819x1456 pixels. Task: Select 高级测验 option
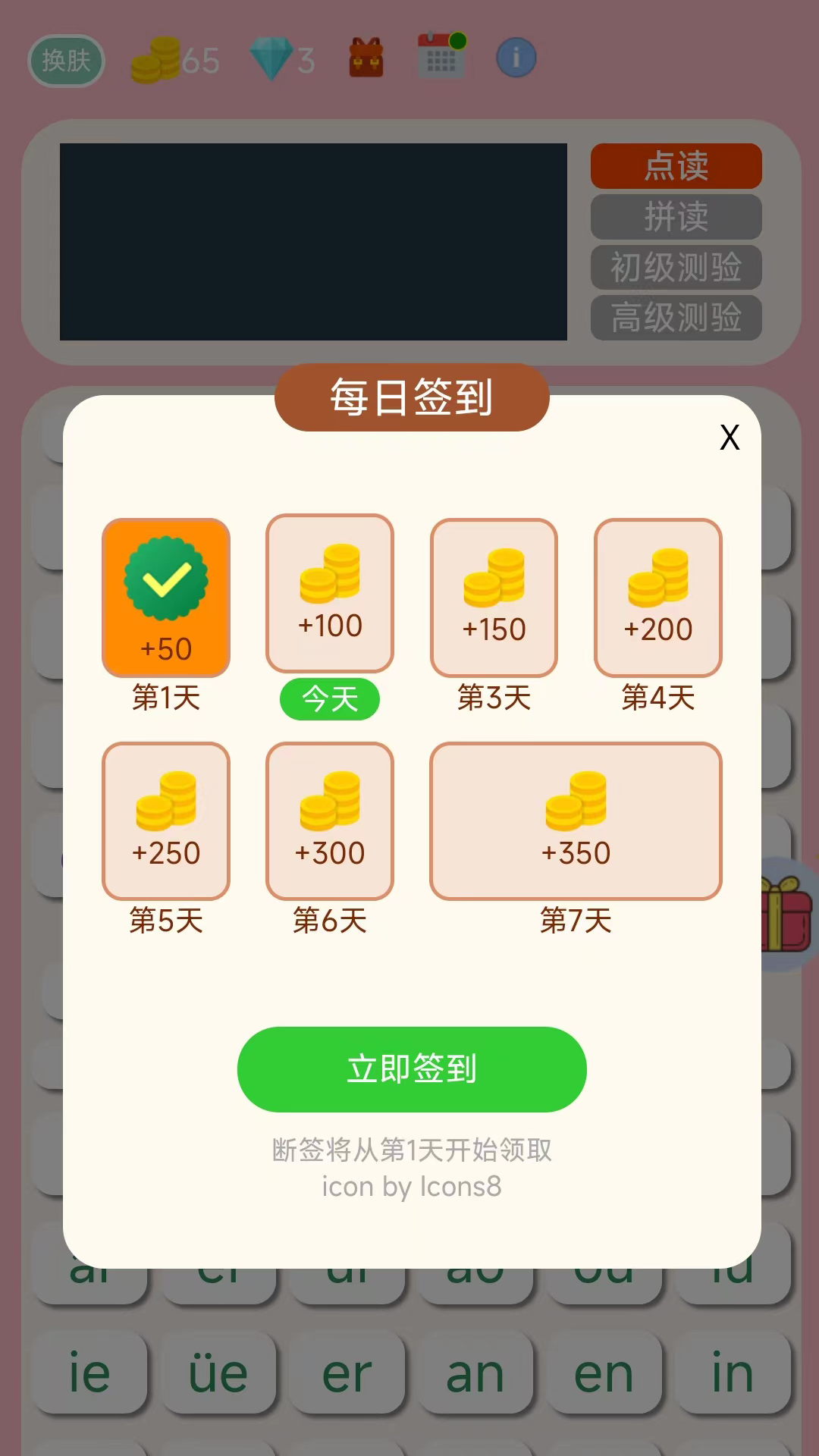tap(676, 318)
